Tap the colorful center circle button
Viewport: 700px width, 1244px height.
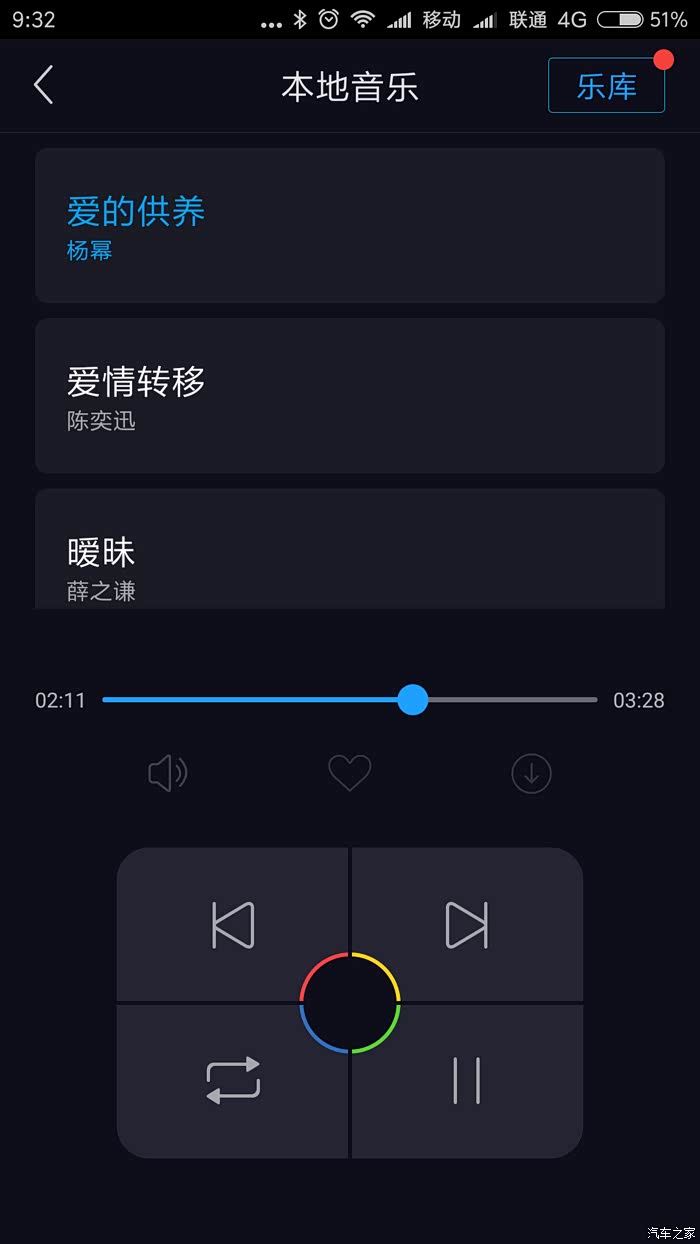(x=350, y=1002)
